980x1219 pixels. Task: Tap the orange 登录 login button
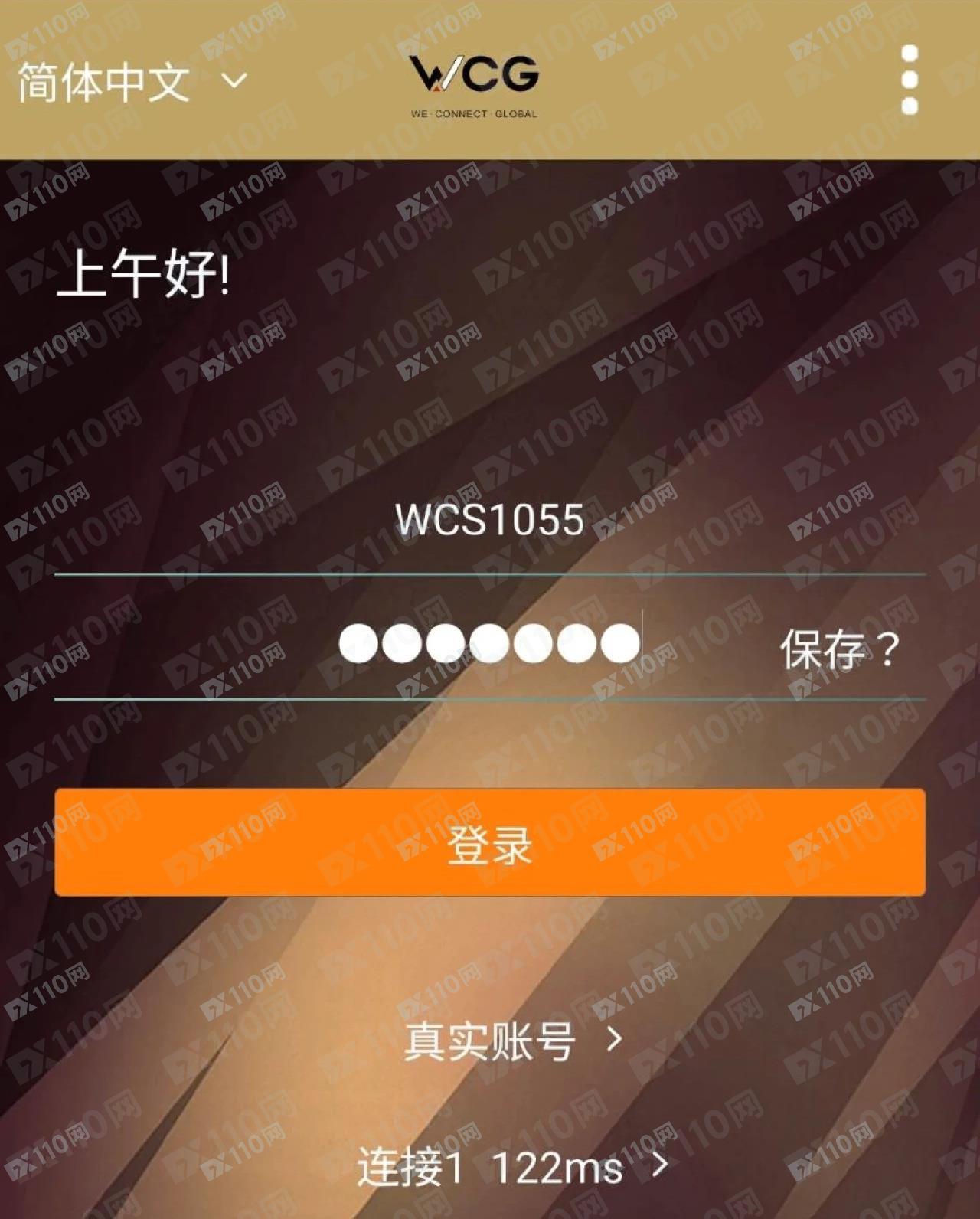pyautogui.click(x=489, y=843)
